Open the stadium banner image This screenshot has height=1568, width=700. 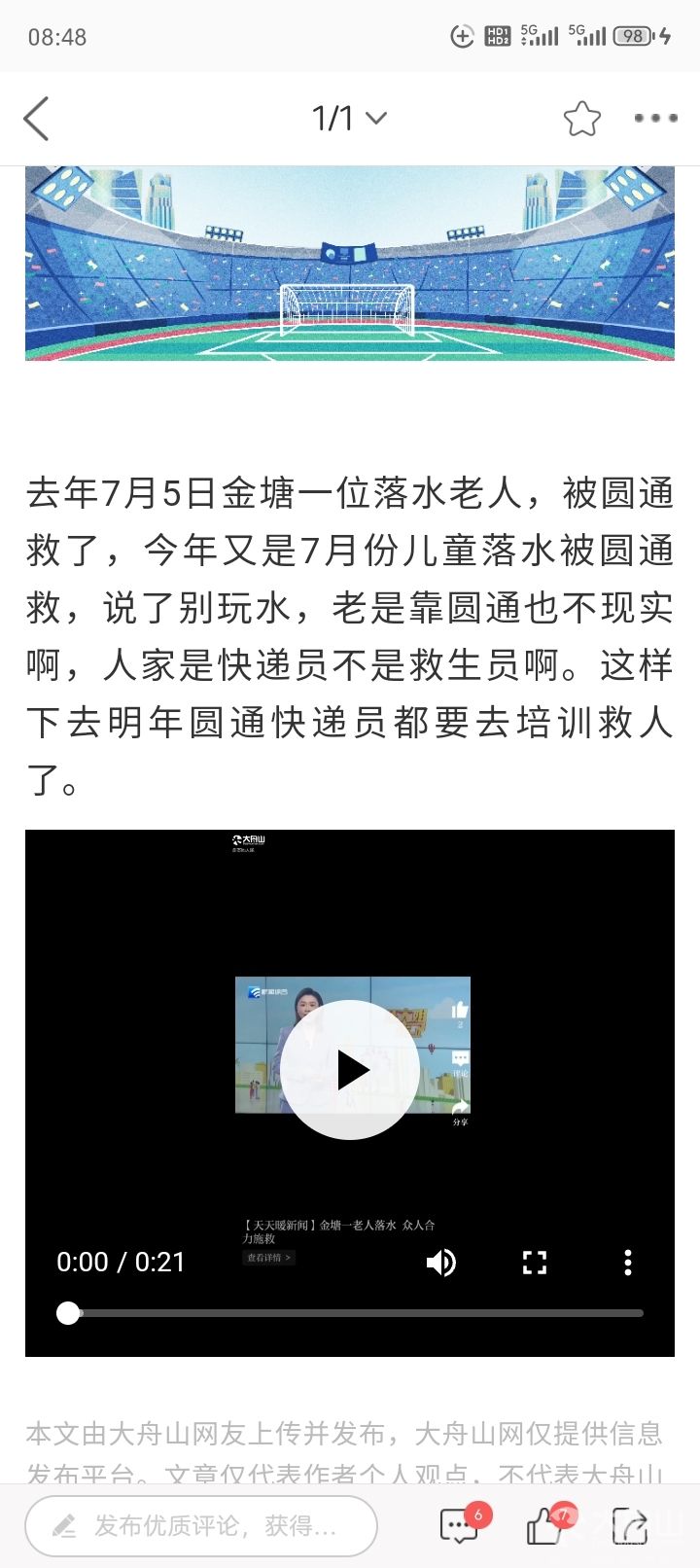(350, 263)
